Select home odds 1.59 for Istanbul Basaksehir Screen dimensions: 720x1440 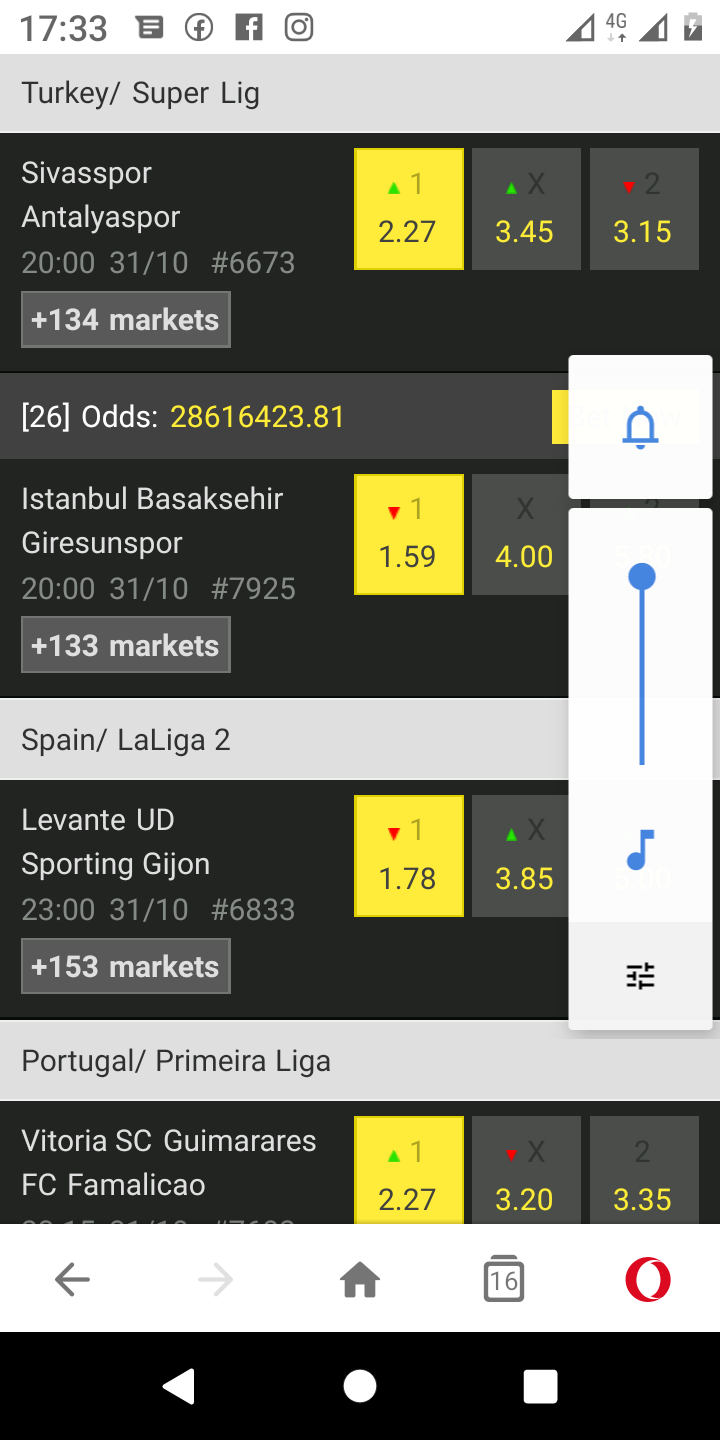(x=409, y=535)
